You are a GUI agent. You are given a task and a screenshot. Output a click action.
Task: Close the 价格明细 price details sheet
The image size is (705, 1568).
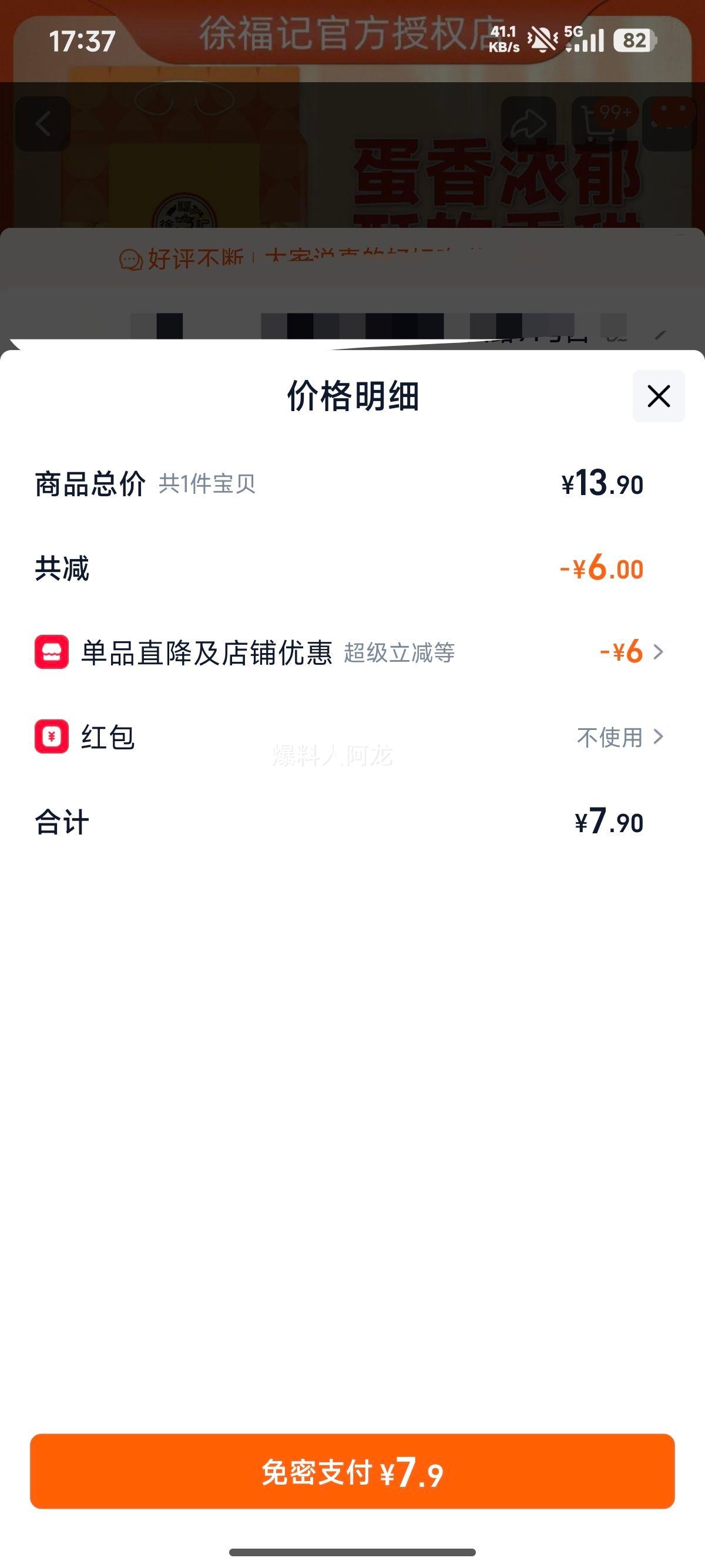[658, 396]
